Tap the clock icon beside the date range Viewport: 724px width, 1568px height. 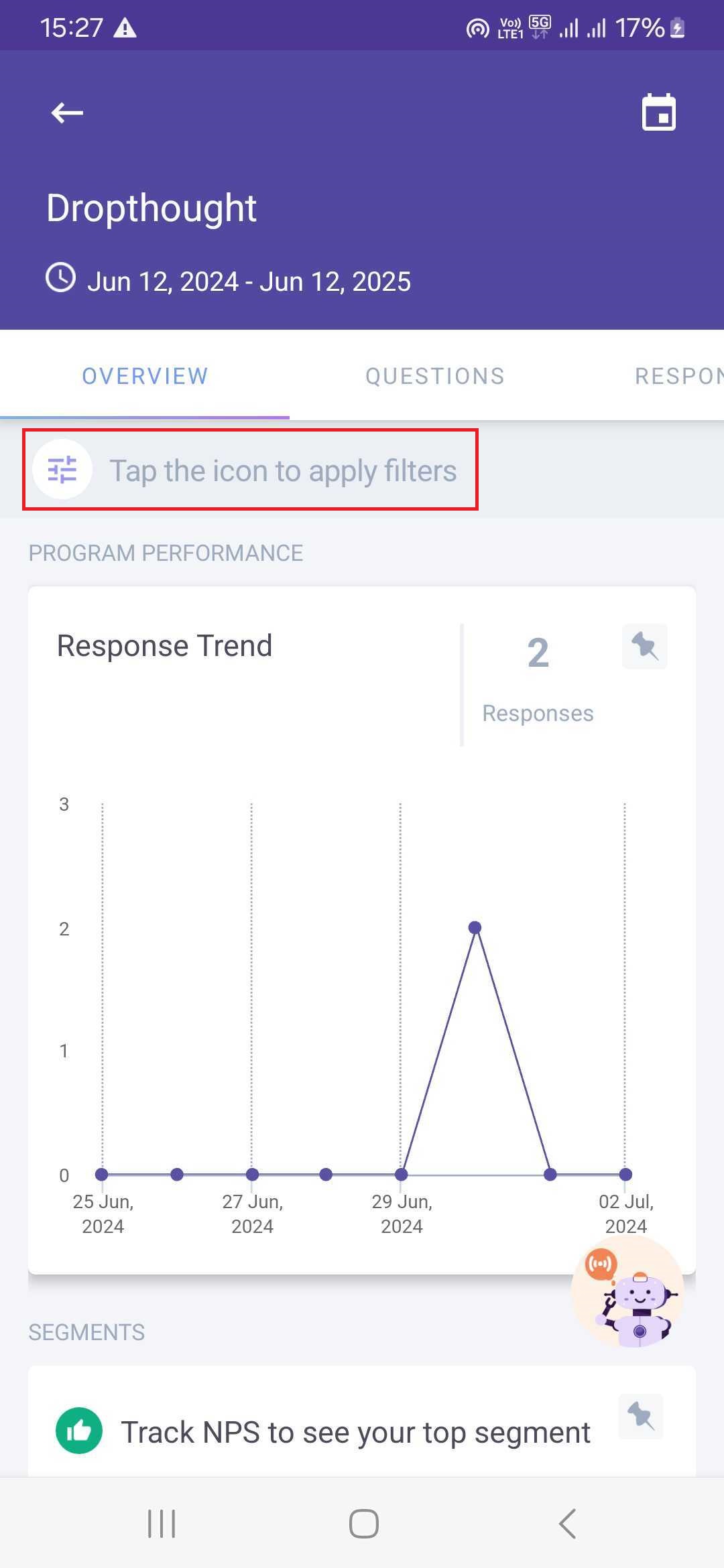[x=61, y=279]
